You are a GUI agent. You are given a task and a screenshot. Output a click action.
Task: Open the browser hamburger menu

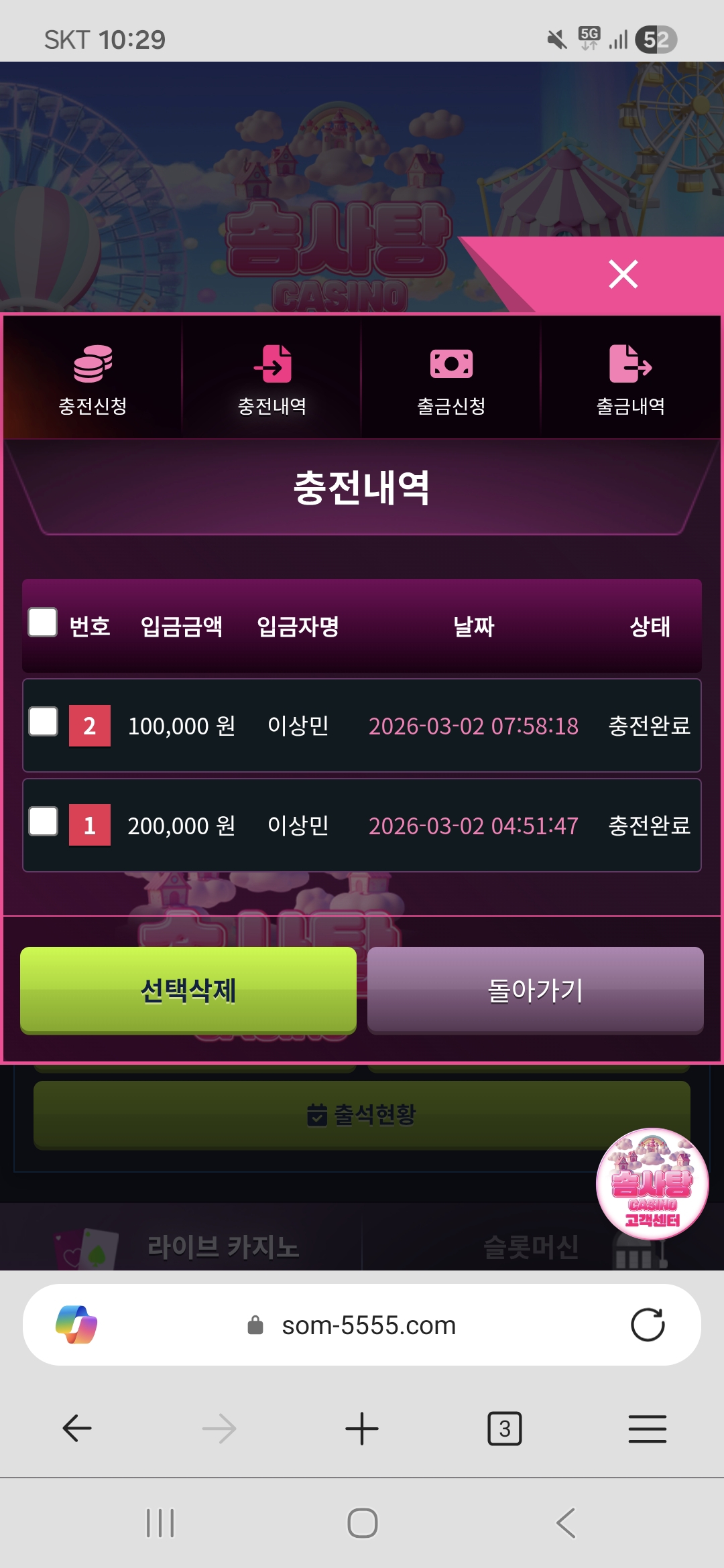[647, 1428]
